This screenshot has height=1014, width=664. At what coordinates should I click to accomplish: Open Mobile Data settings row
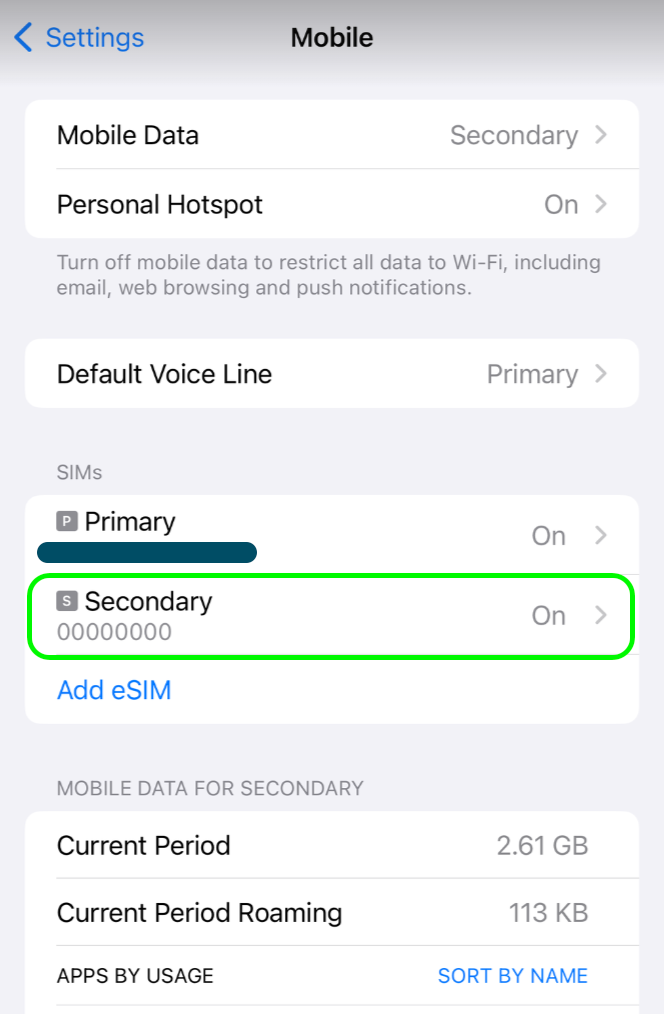[x=331, y=135]
